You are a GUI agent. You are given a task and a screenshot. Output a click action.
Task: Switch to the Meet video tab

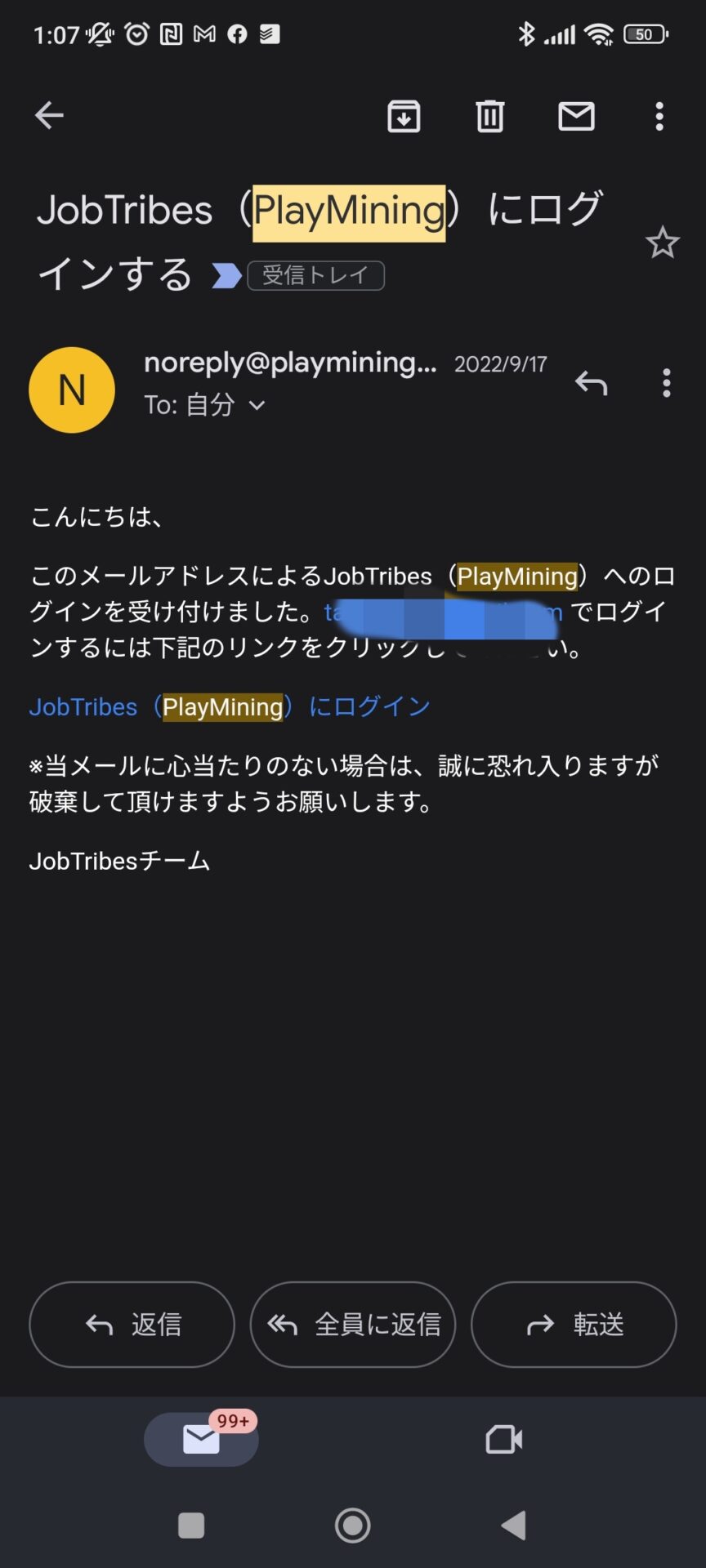[504, 1439]
